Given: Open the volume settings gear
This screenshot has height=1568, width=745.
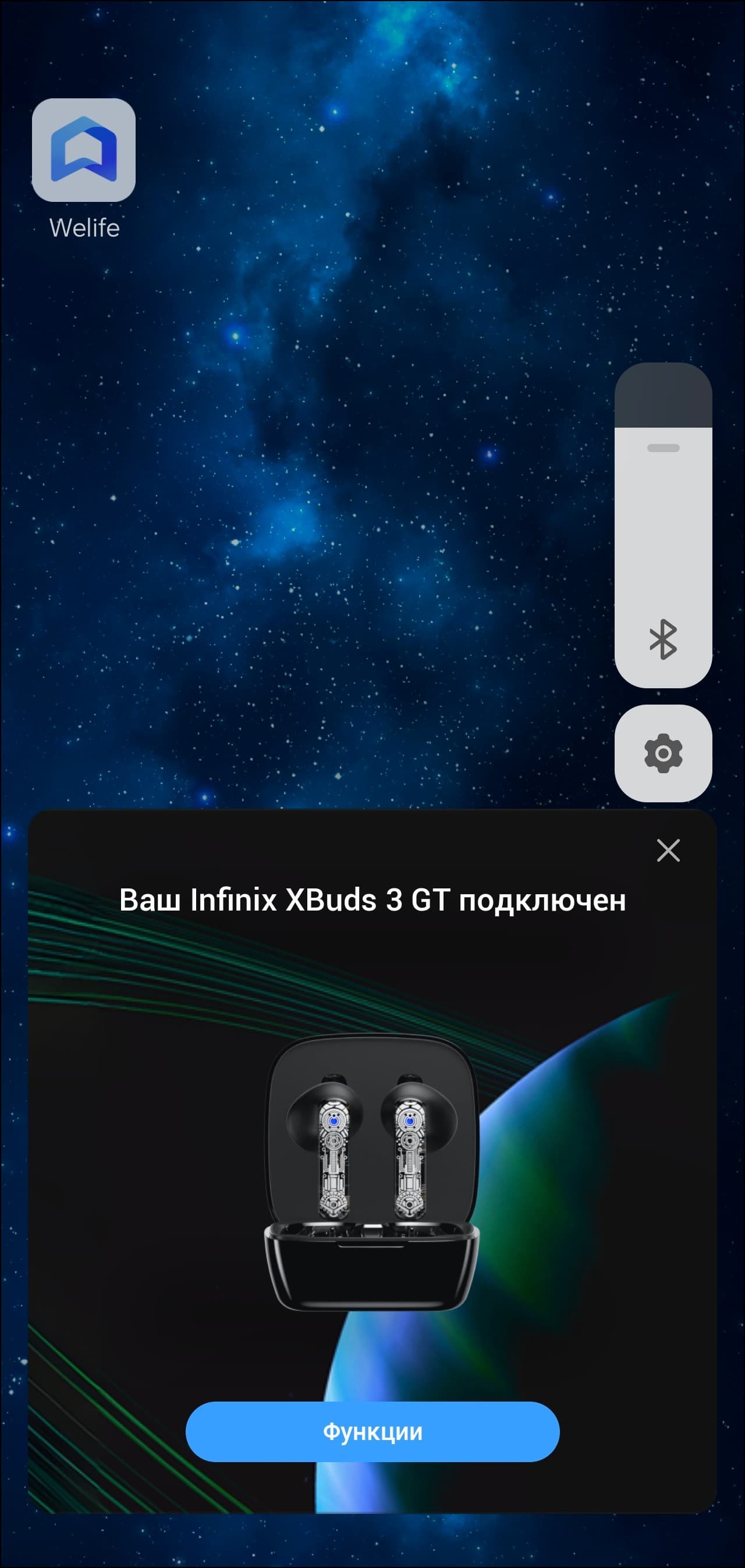Looking at the screenshot, I should (x=663, y=753).
